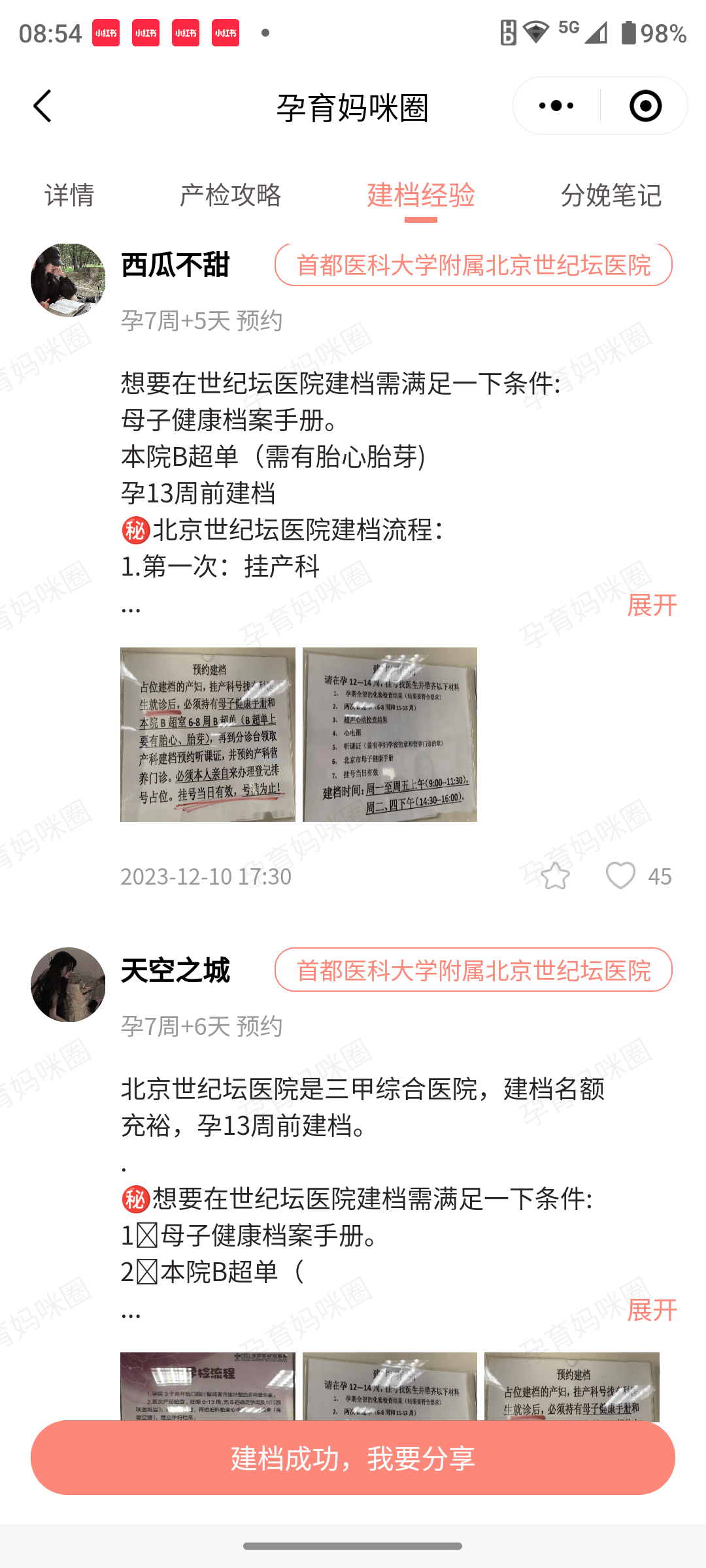Image resolution: width=706 pixels, height=1568 pixels.
Task: Like 西瓜不甜's post with 45 likes
Action: click(x=620, y=875)
